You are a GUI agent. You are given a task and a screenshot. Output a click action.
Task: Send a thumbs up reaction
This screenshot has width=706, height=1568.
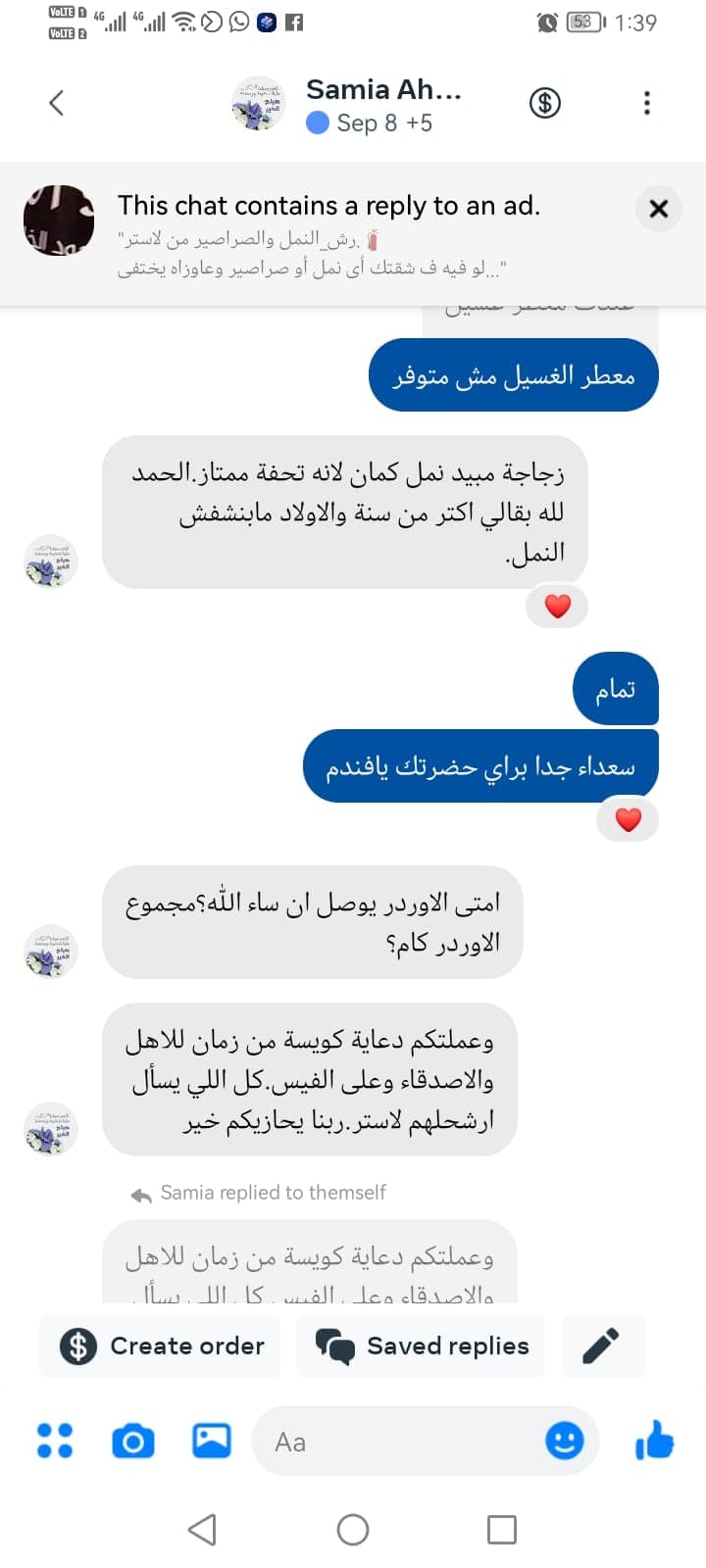[654, 1441]
